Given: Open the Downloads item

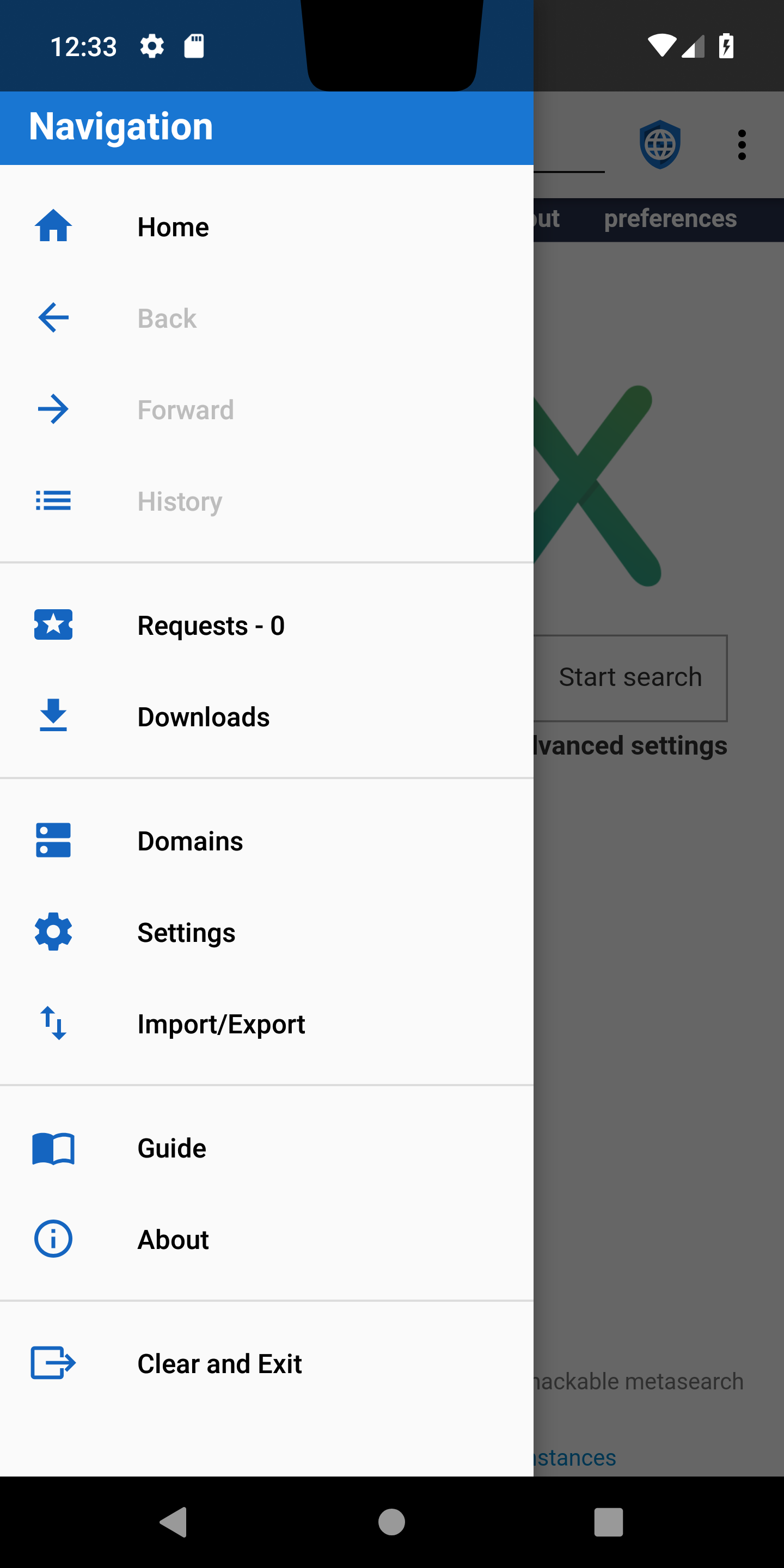Looking at the screenshot, I should 267,716.
